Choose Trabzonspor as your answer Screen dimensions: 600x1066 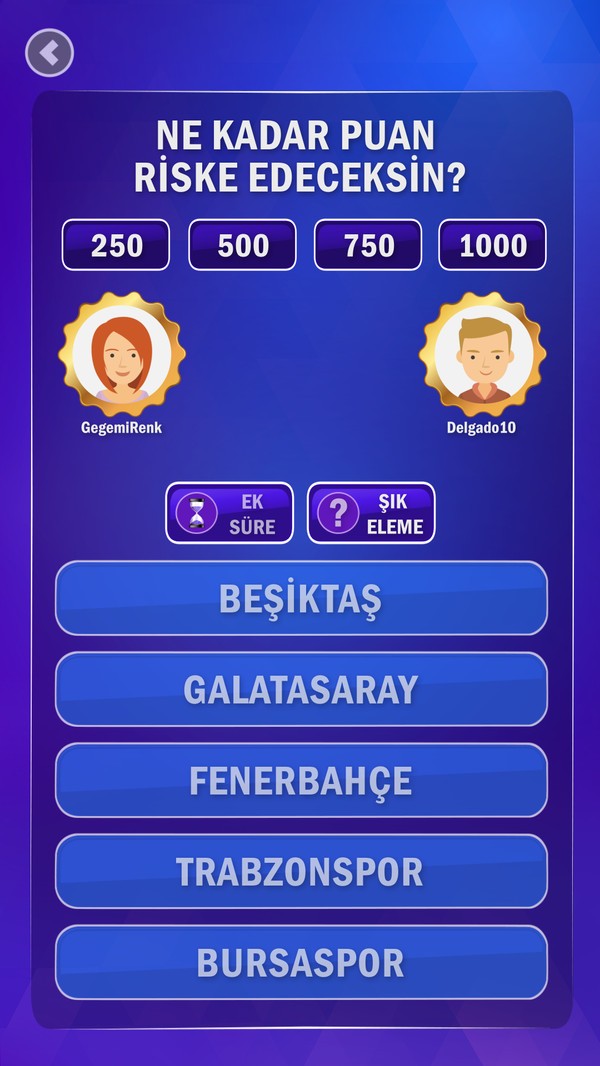[x=301, y=871]
